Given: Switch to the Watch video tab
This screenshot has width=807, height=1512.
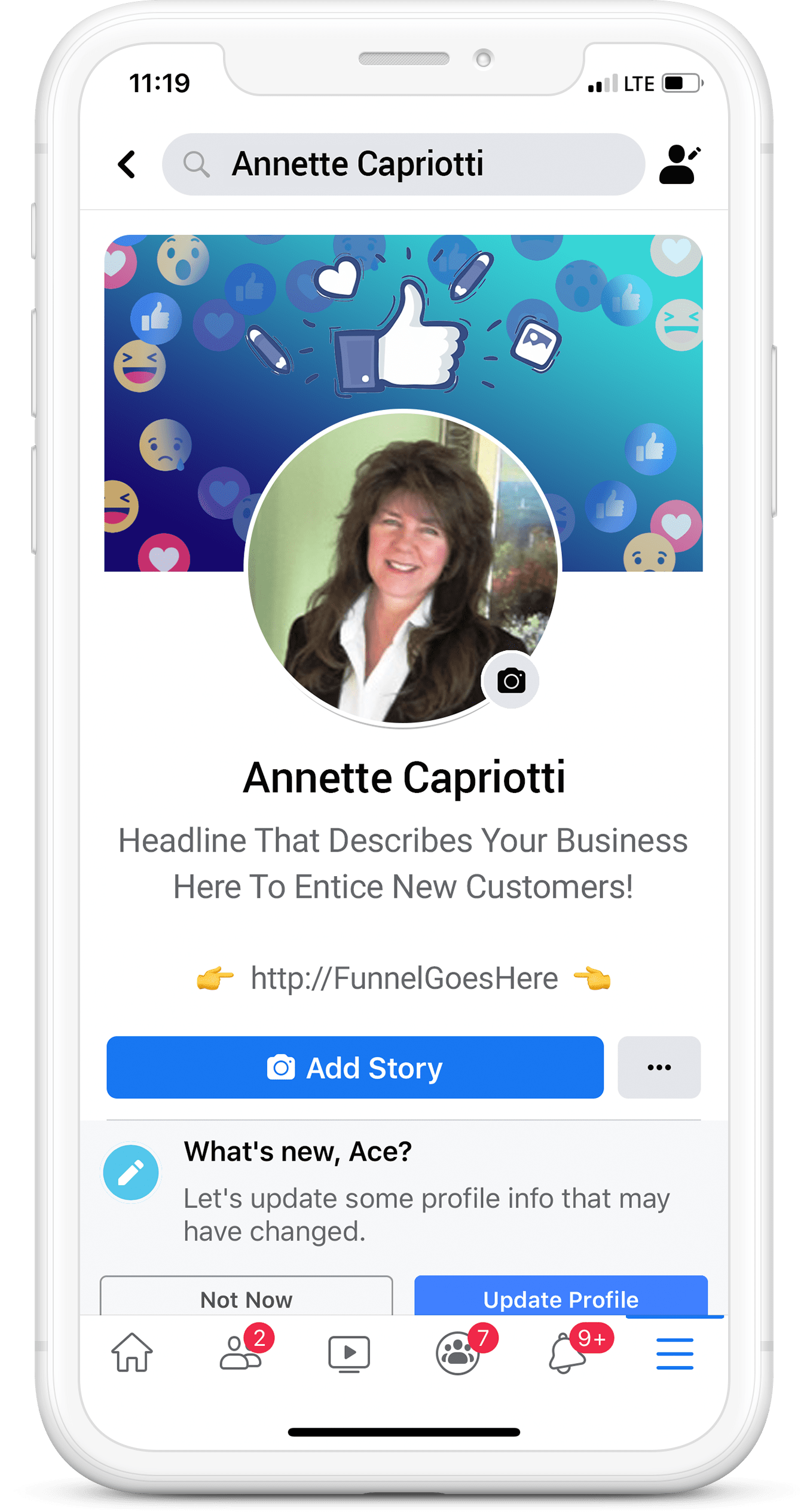Looking at the screenshot, I should point(349,1353).
